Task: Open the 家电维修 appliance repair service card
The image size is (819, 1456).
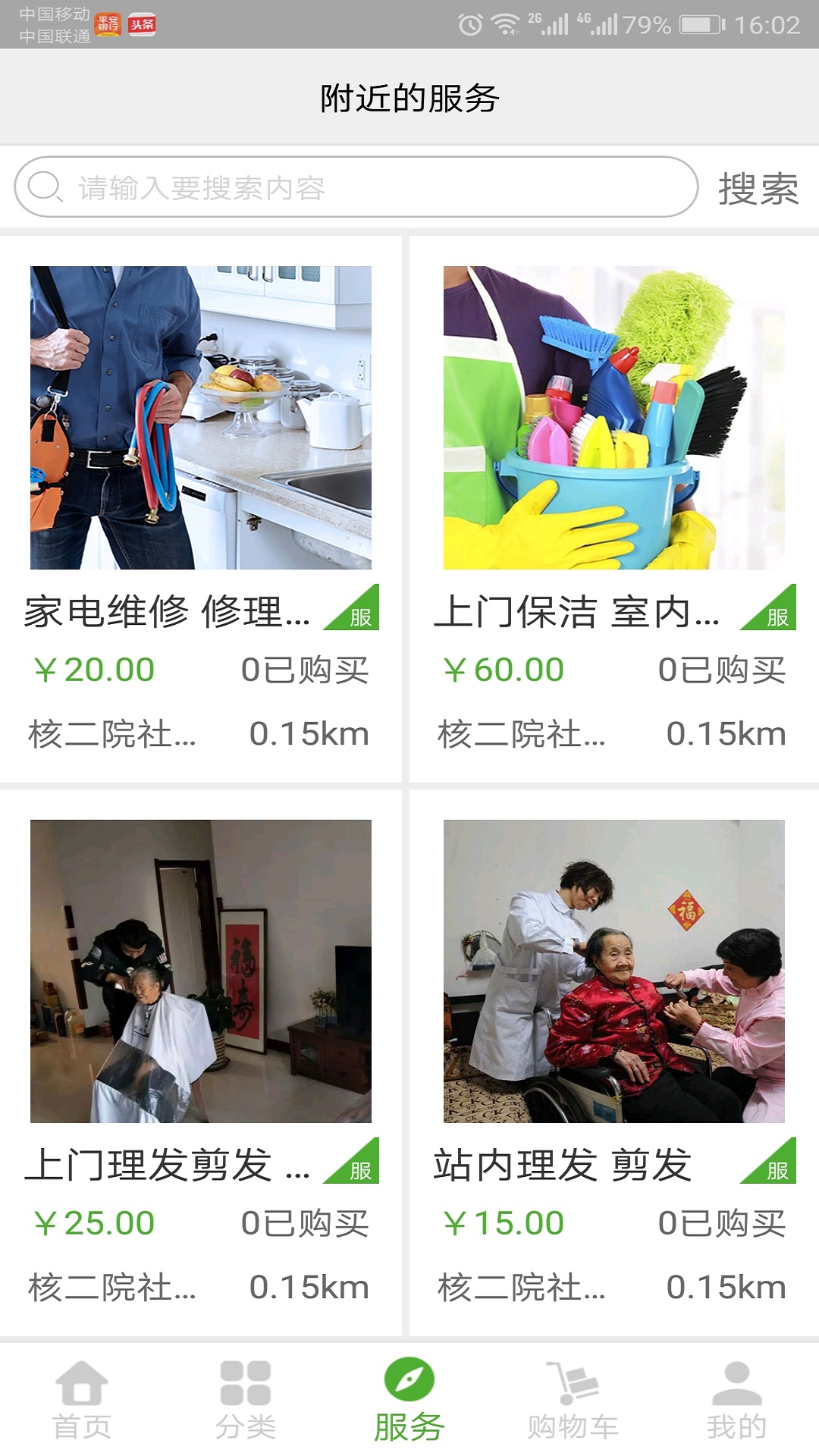Action: click(x=202, y=417)
